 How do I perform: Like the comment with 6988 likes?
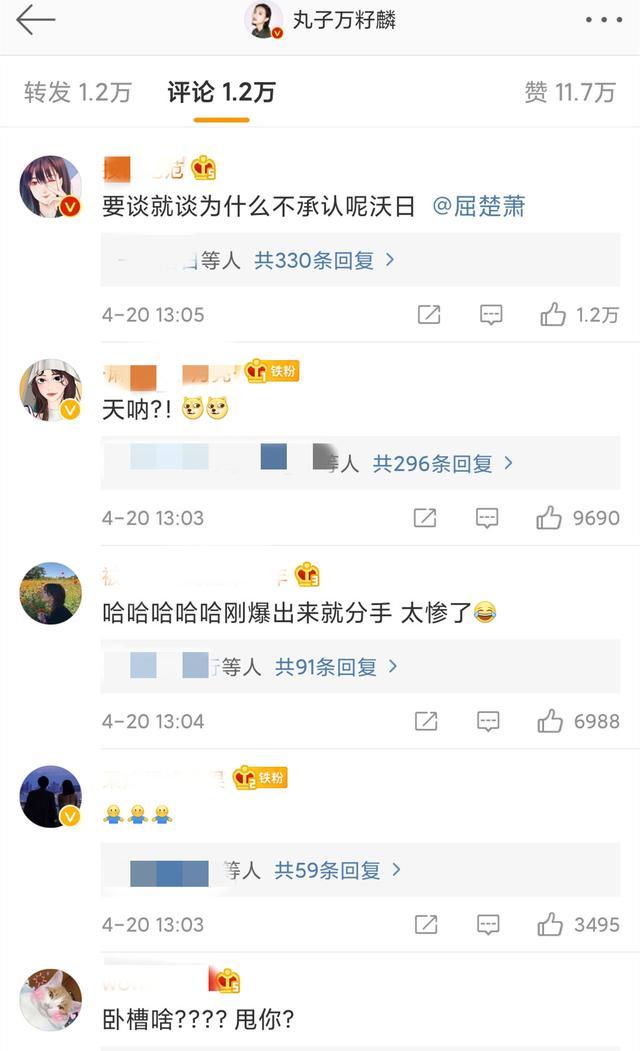click(x=549, y=721)
